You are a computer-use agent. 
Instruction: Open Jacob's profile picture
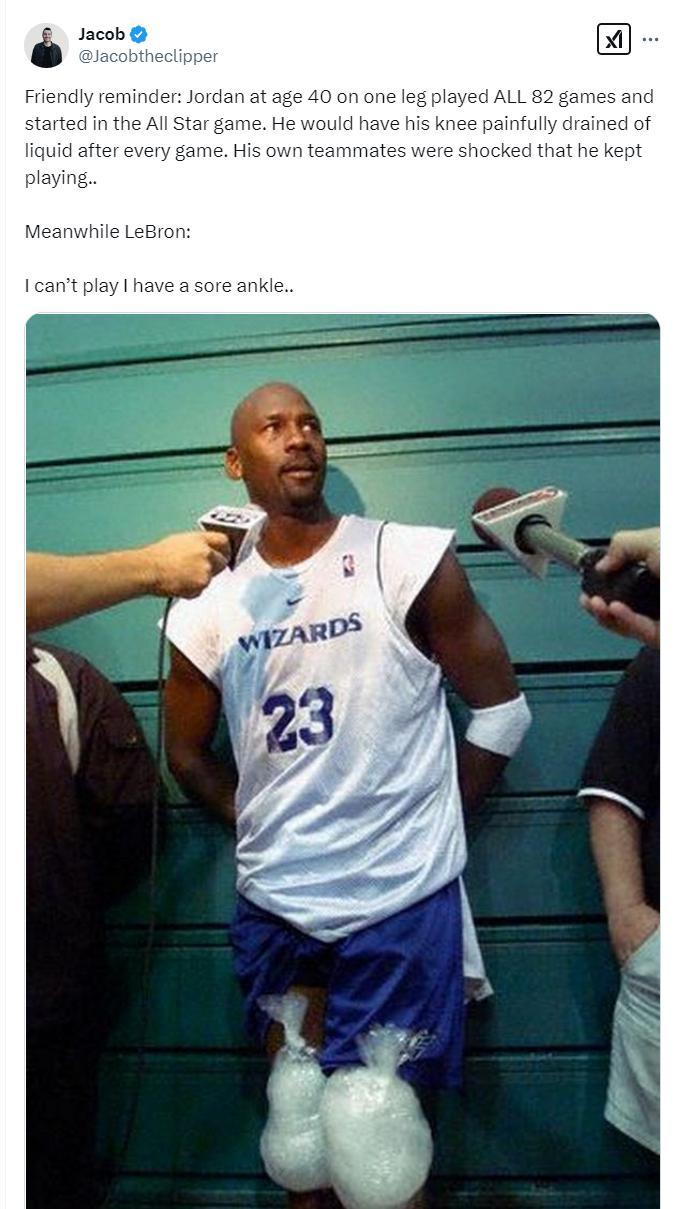pyautogui.click(x=46, y=45)
